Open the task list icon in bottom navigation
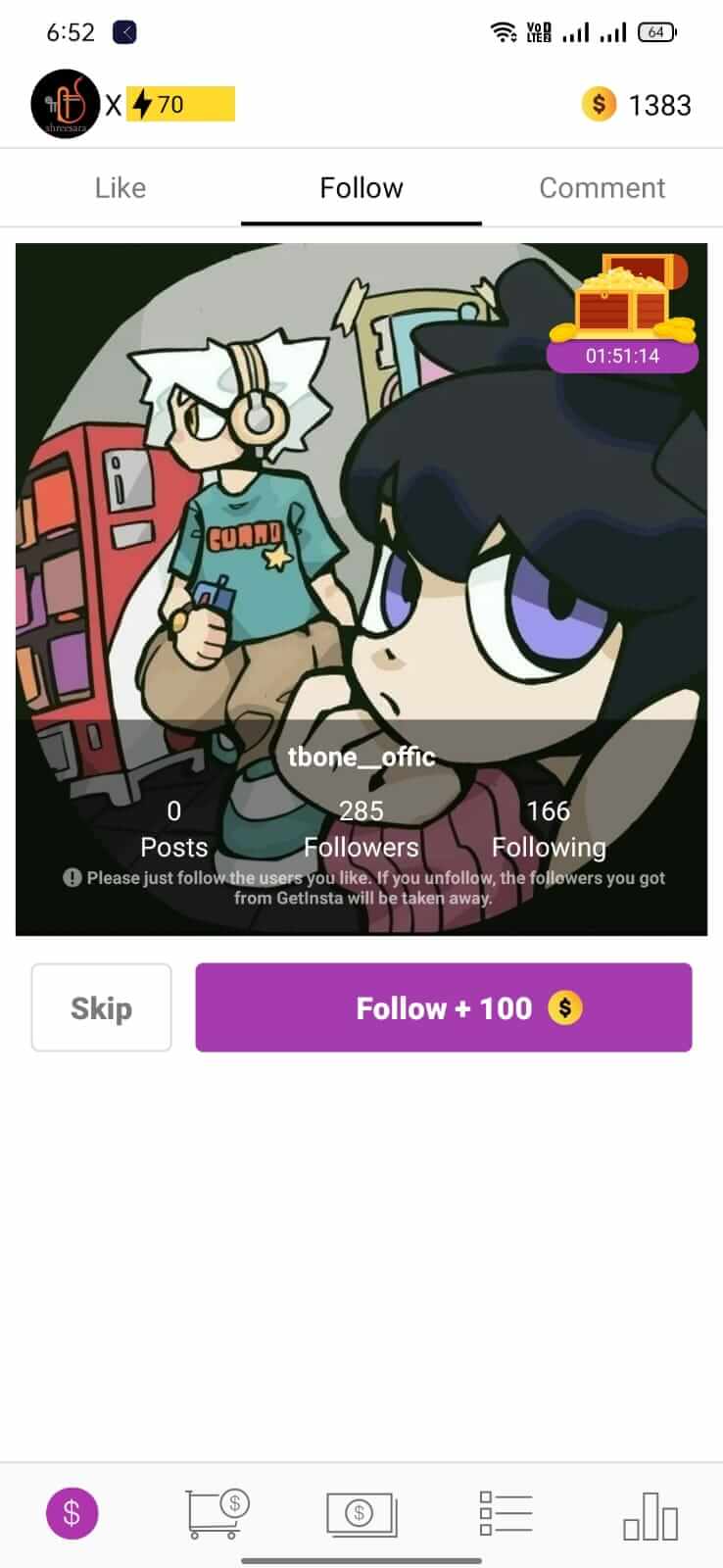Viewport: 723px width, 1568px height. pyautogui.click(x=506, y=1512)
